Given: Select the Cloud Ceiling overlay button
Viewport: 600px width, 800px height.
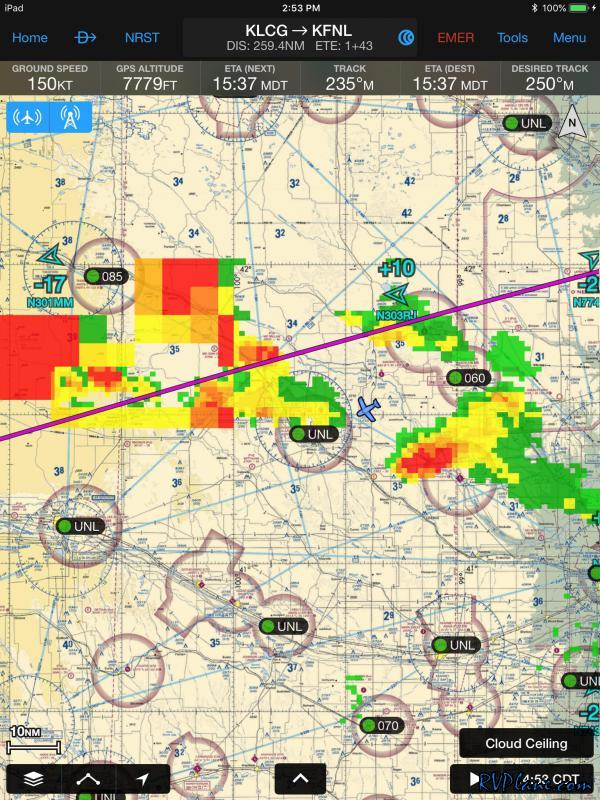Looking at the screenshot, I should (x=526, y=743).
